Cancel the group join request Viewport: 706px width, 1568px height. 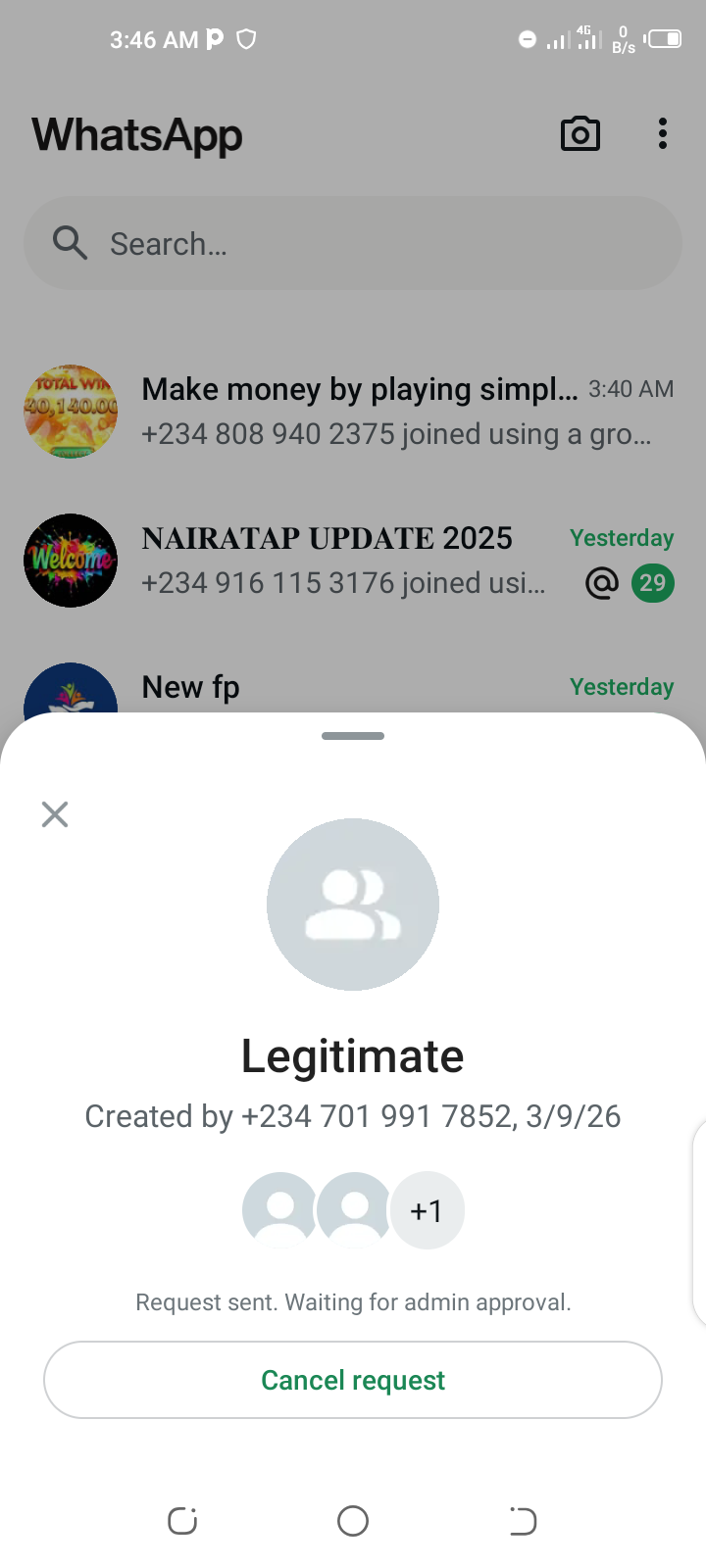[353, 1380]
